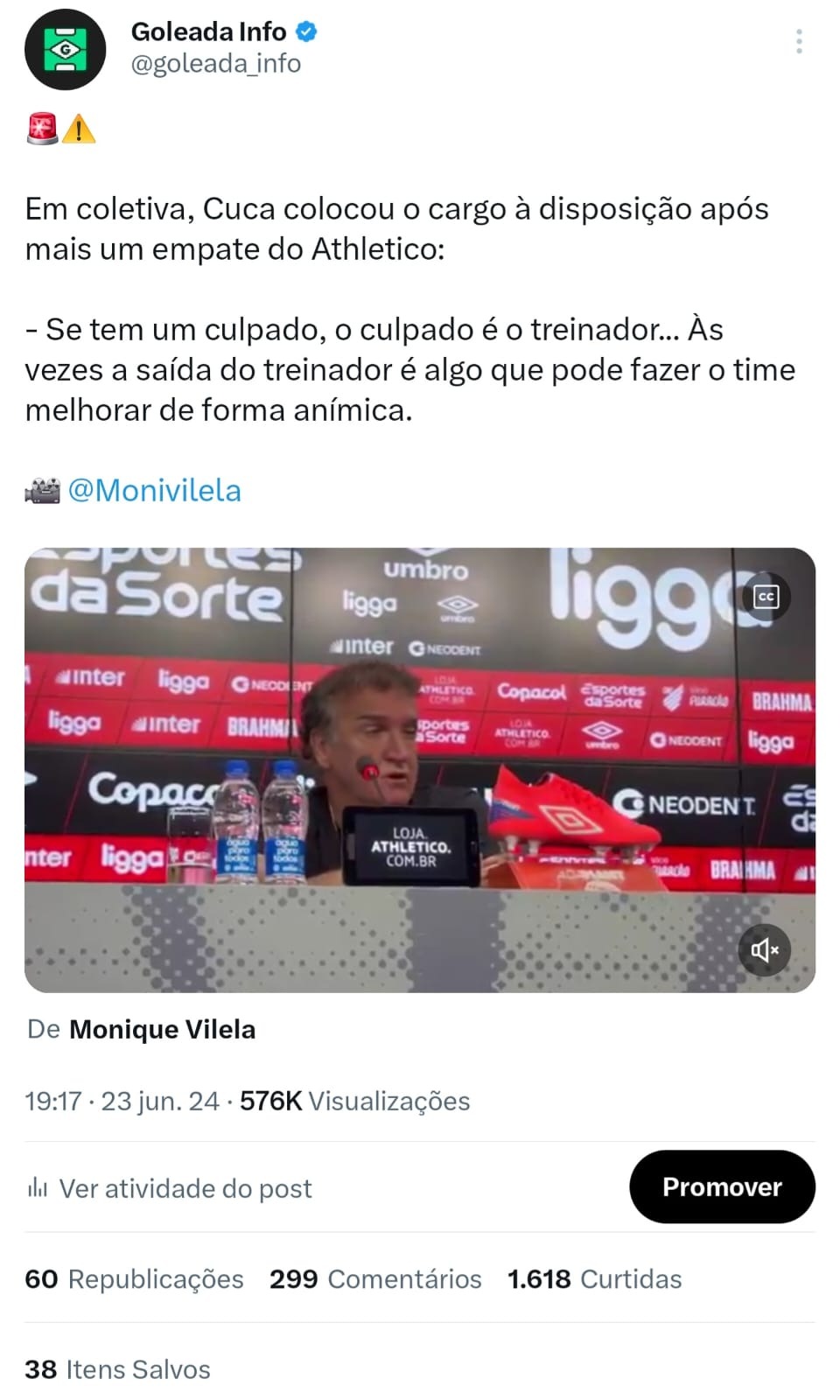Open the @Monivilela mention link
This screenshot has height=1400, width=840.
coord(154,491)
